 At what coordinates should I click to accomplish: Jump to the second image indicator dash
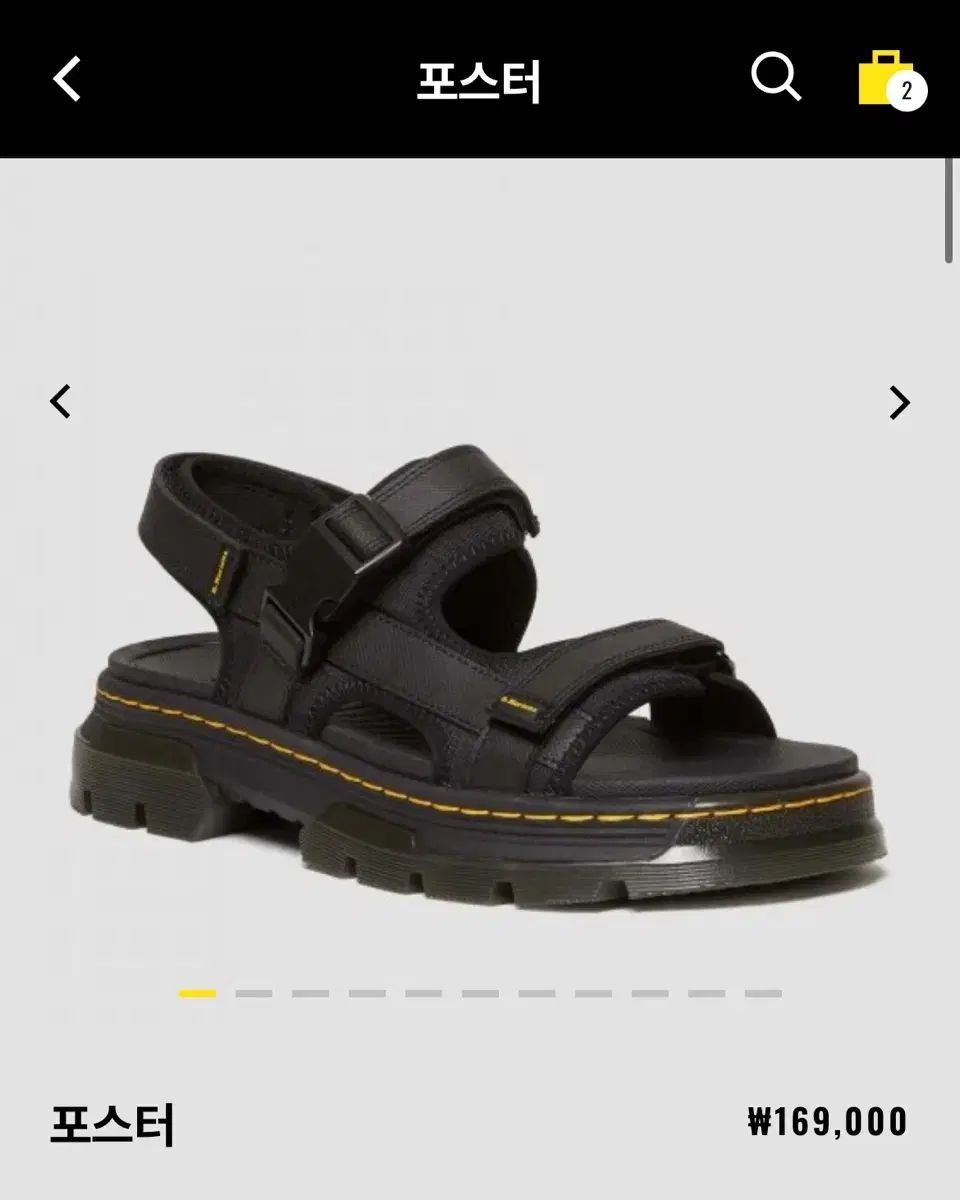pos(254,993)
